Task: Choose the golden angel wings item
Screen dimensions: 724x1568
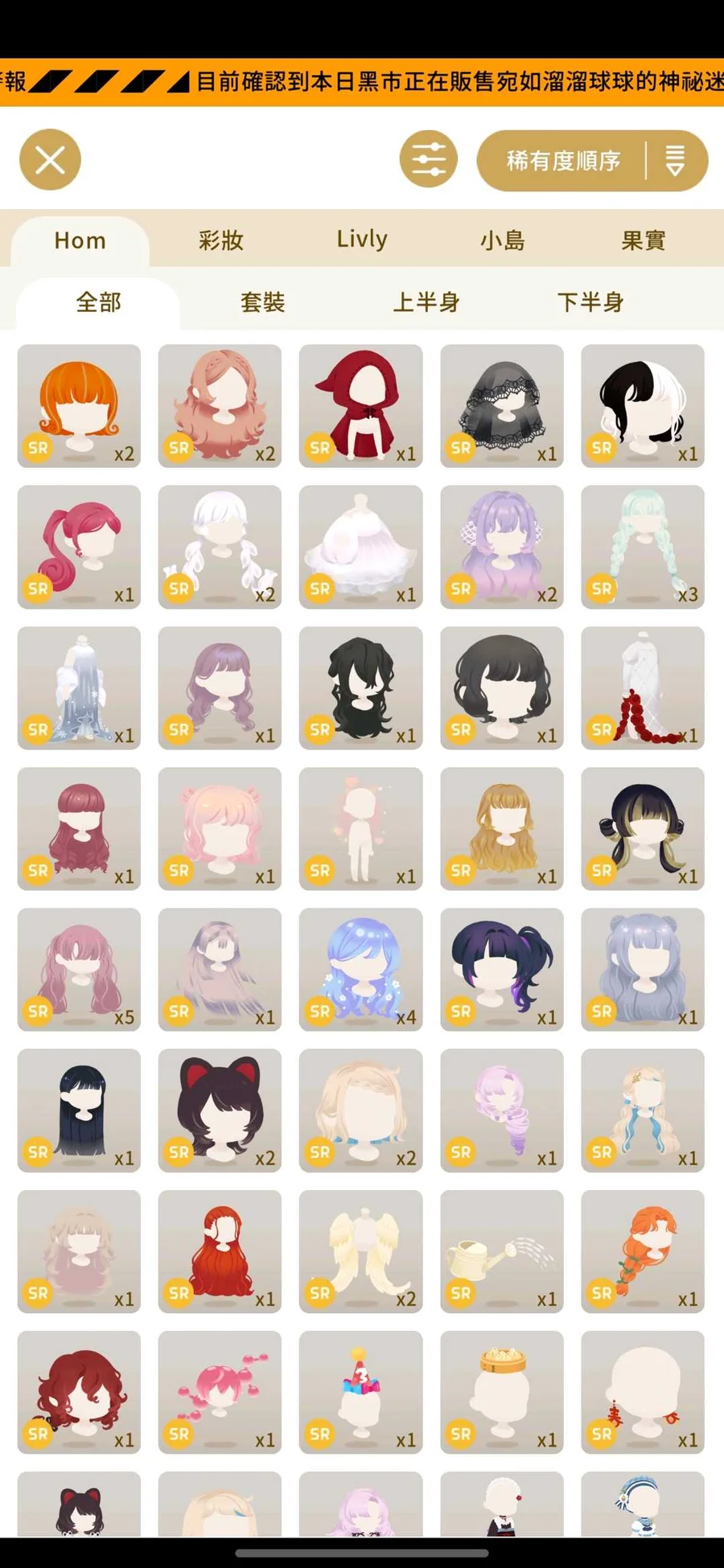Action: (x=360, y=1251)
